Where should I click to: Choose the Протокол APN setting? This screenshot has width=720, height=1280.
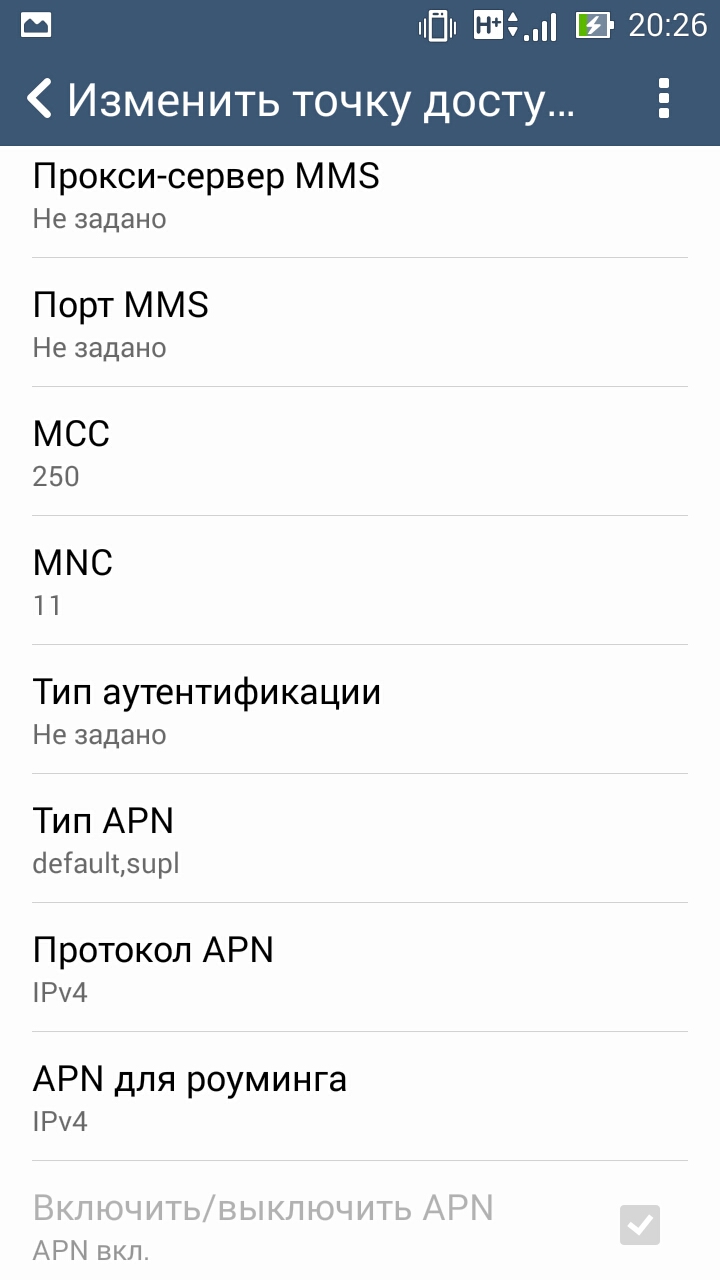click(360, 968)
